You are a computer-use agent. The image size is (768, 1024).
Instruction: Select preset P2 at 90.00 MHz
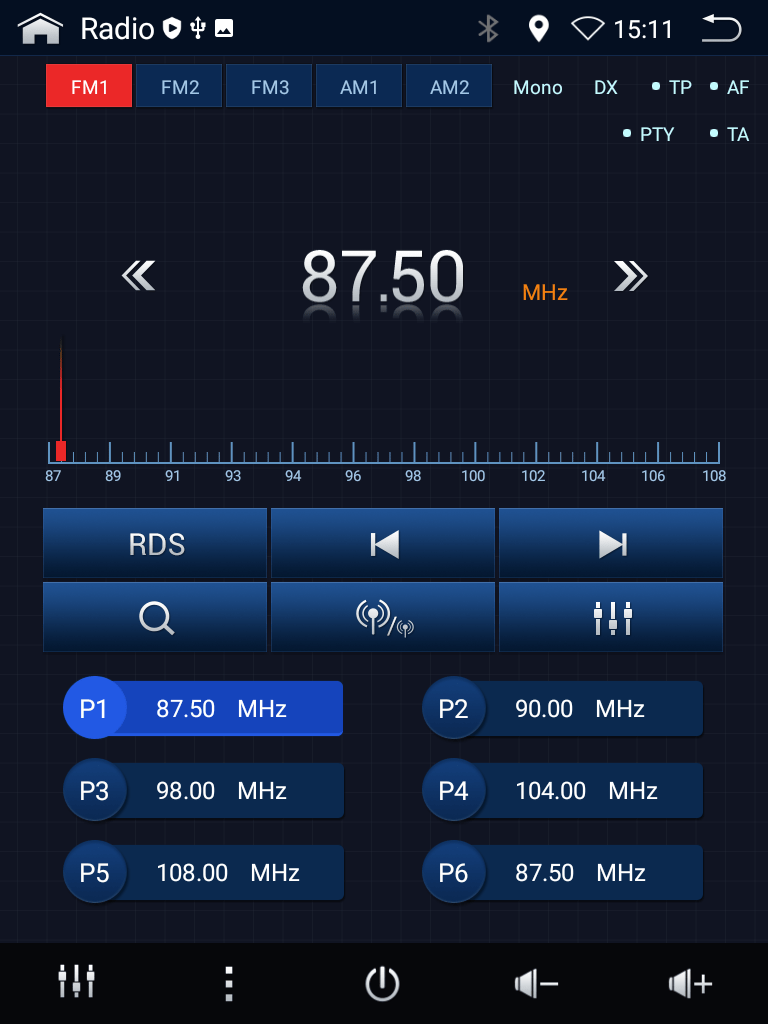pos(563,709)
